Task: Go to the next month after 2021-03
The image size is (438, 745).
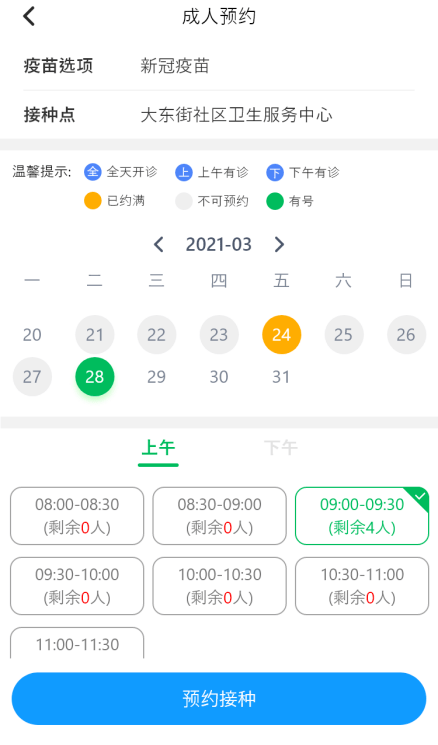Action: [279, 244]
